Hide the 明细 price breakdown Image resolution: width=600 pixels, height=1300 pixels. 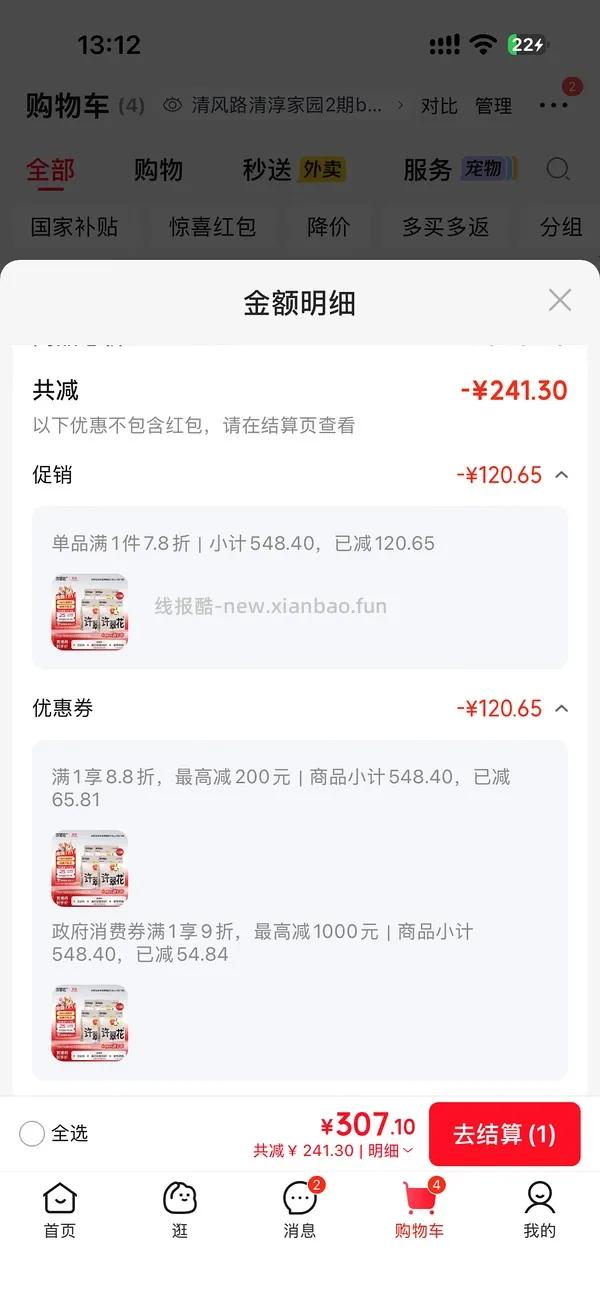point(391,1151)
